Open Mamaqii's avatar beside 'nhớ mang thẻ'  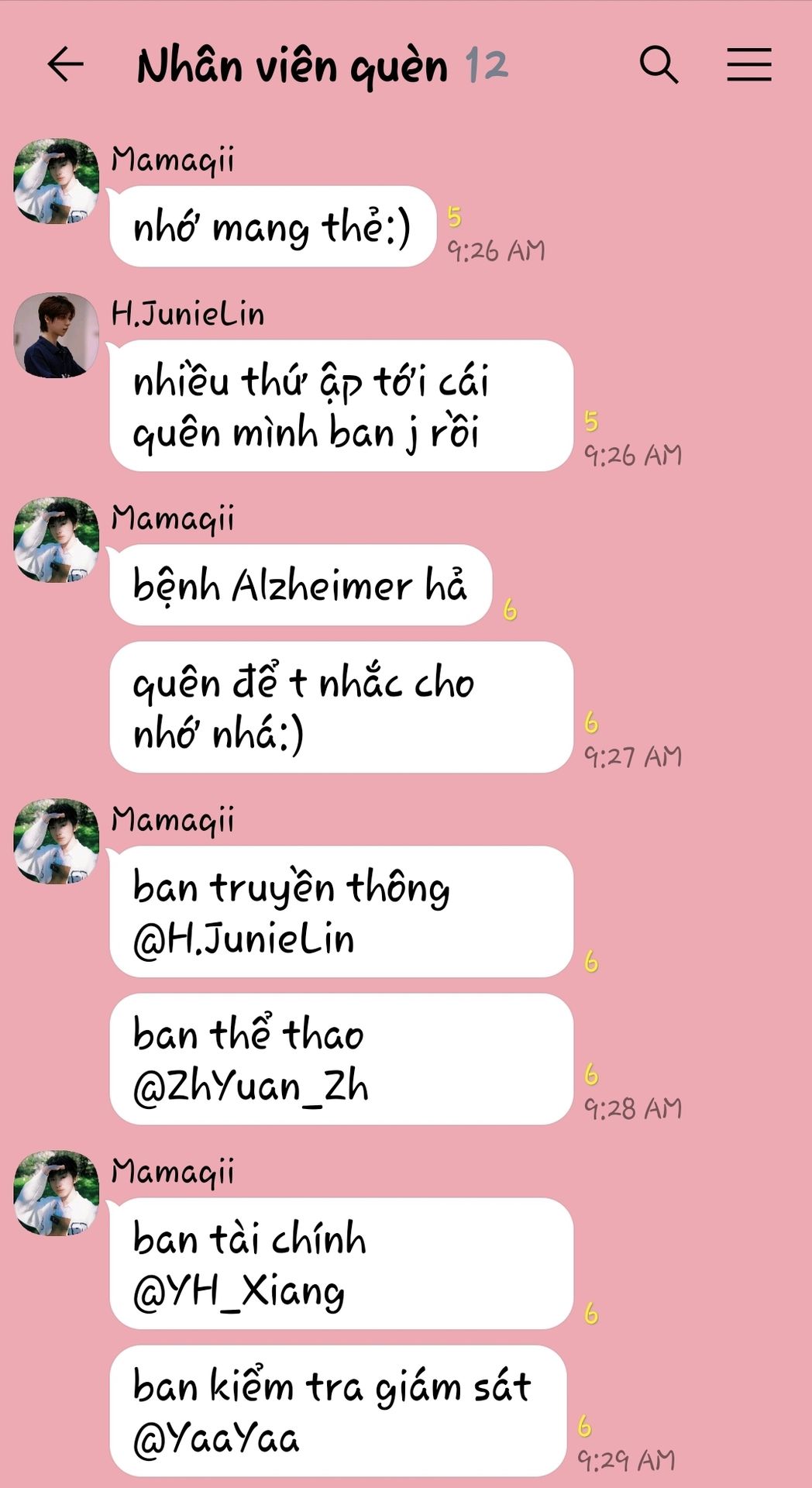57,181
